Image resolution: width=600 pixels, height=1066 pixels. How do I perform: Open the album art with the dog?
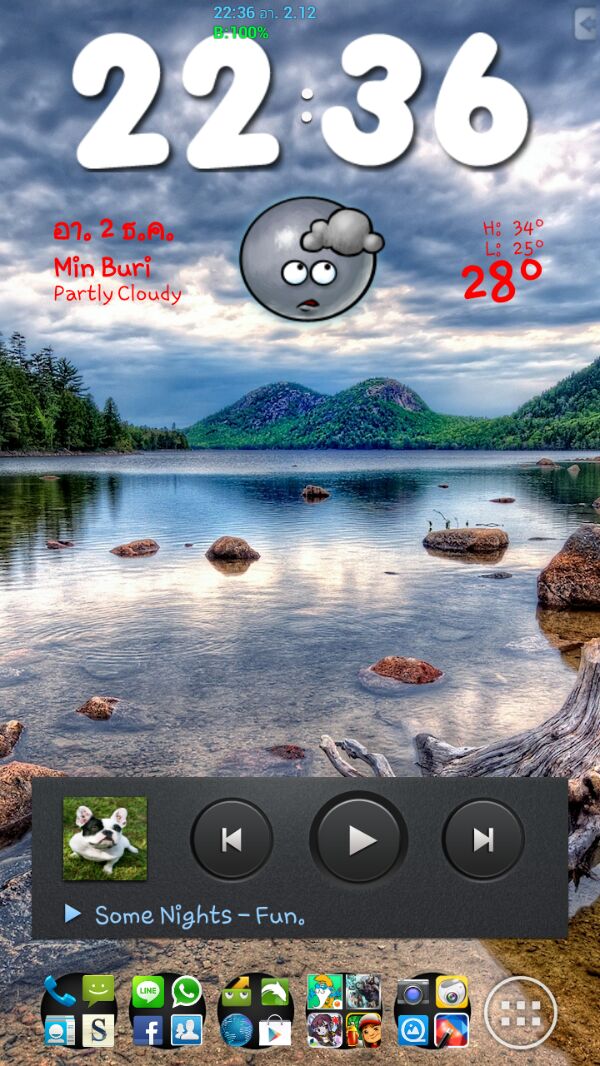(x=105, y=838)
